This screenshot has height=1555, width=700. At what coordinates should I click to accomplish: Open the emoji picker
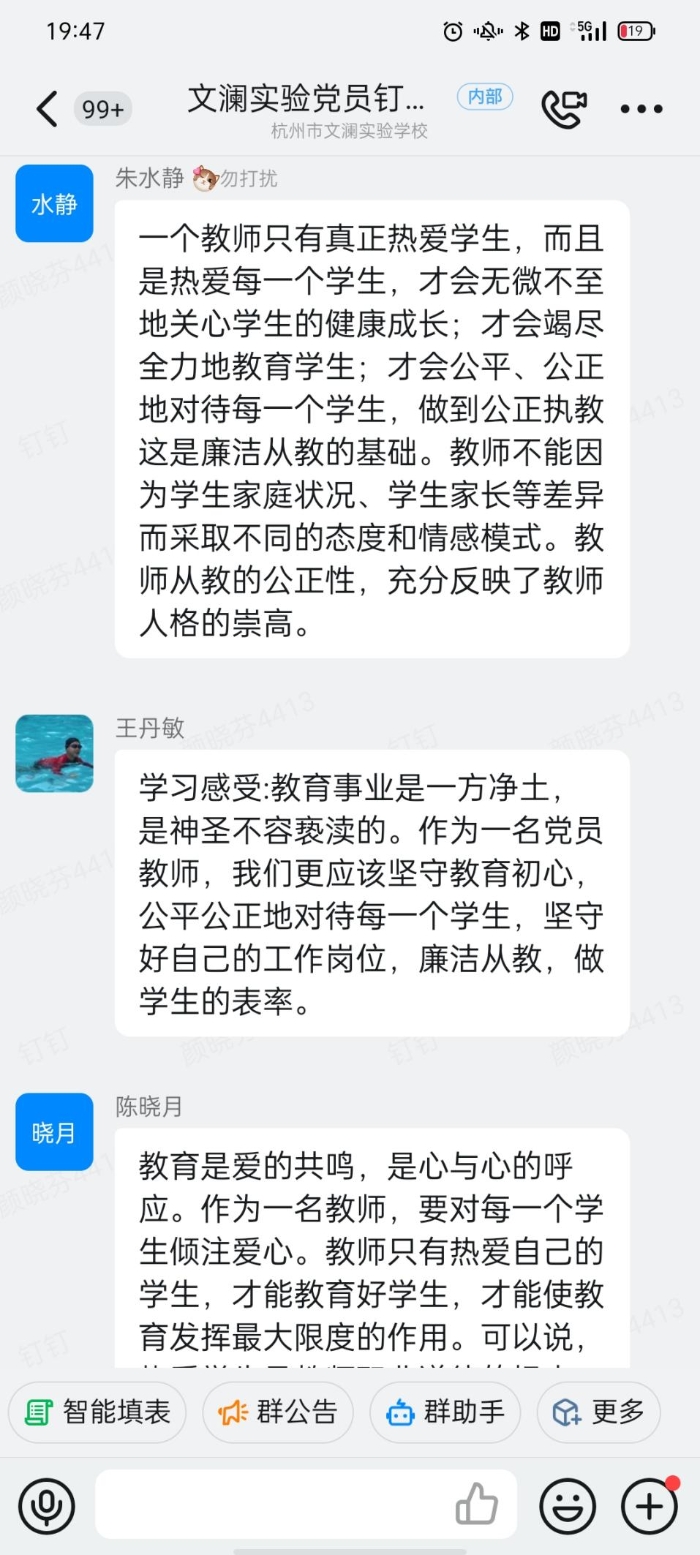(x=568, y=1505)
